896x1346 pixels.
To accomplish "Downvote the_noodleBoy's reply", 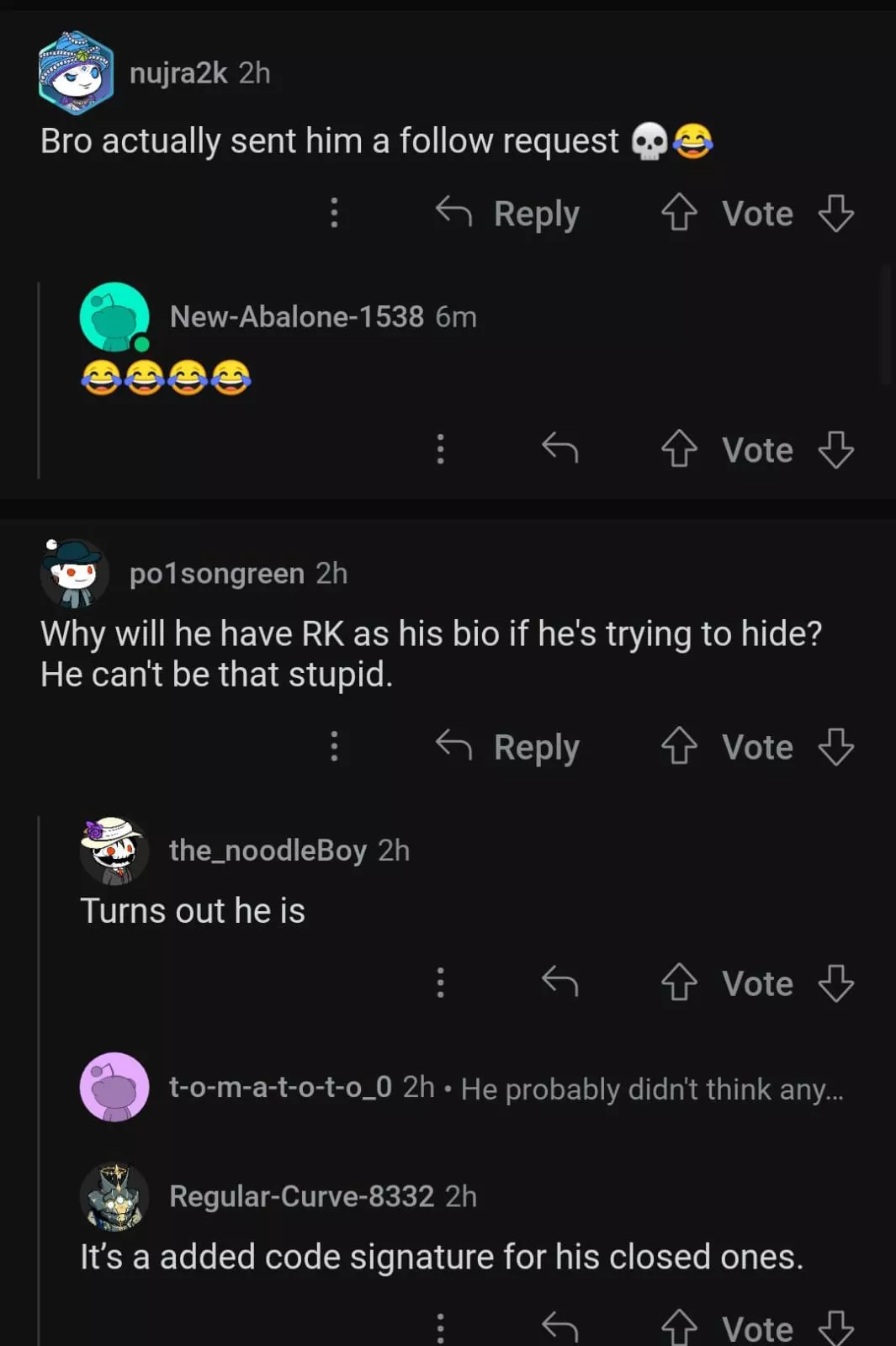I will [x=835, y=983].
